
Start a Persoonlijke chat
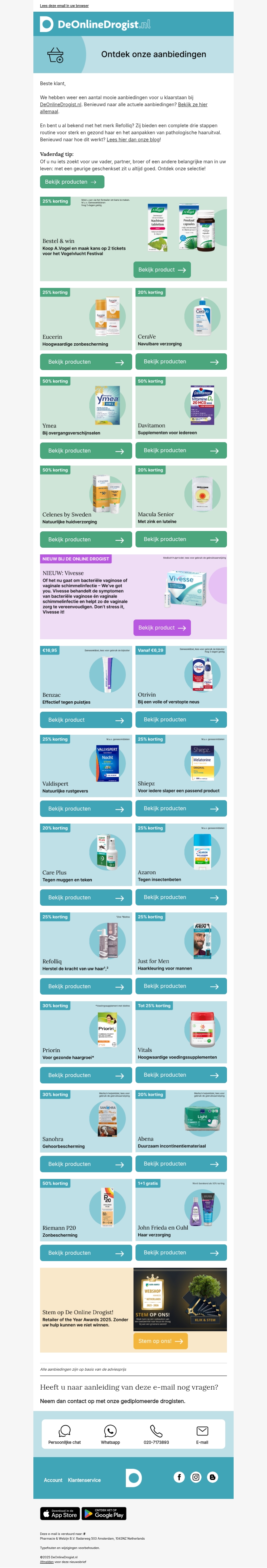[x=64, y=1434]
